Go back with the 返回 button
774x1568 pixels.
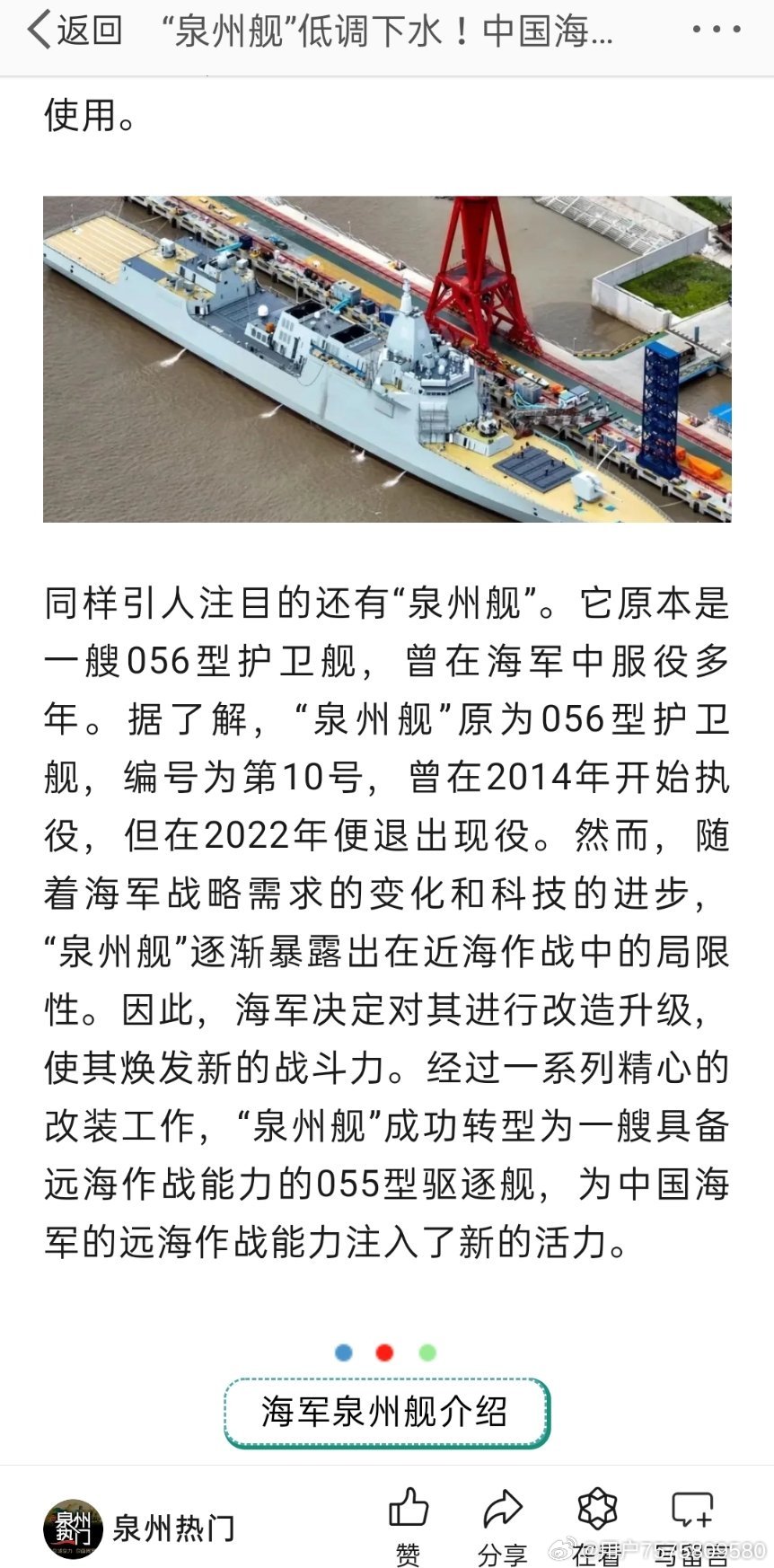(x=75, y=31)
